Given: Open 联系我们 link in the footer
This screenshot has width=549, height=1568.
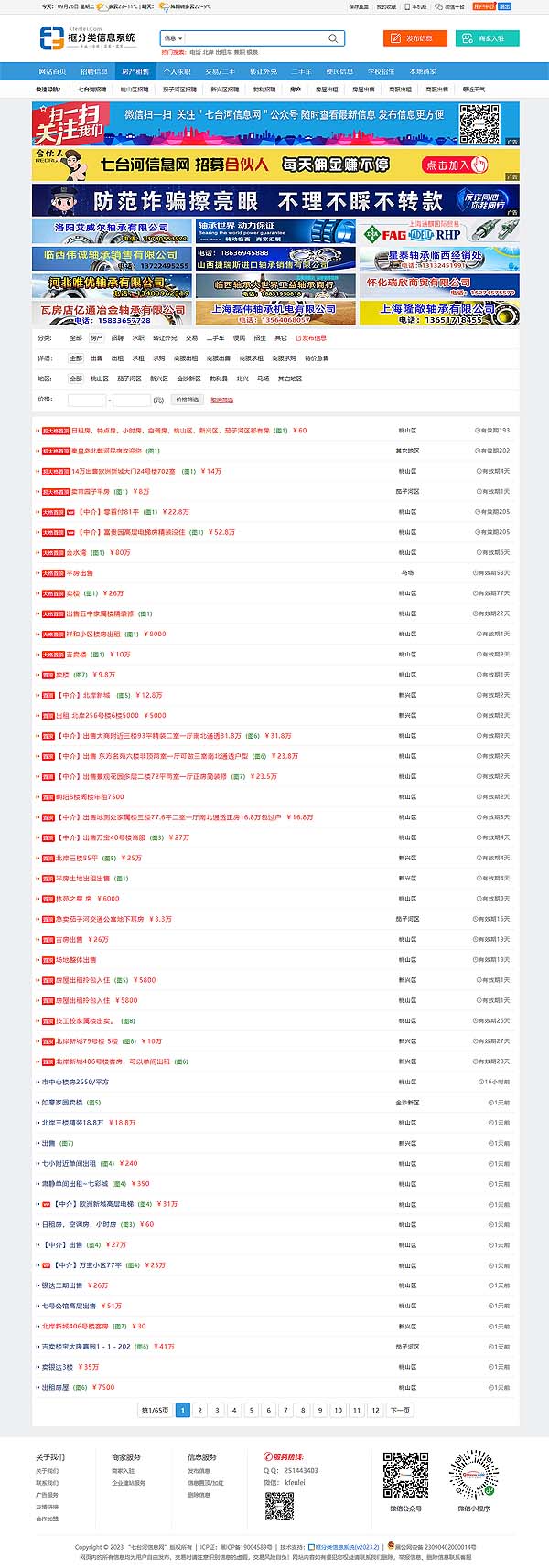Looking at the screenshot, I should click(47, 1483).
